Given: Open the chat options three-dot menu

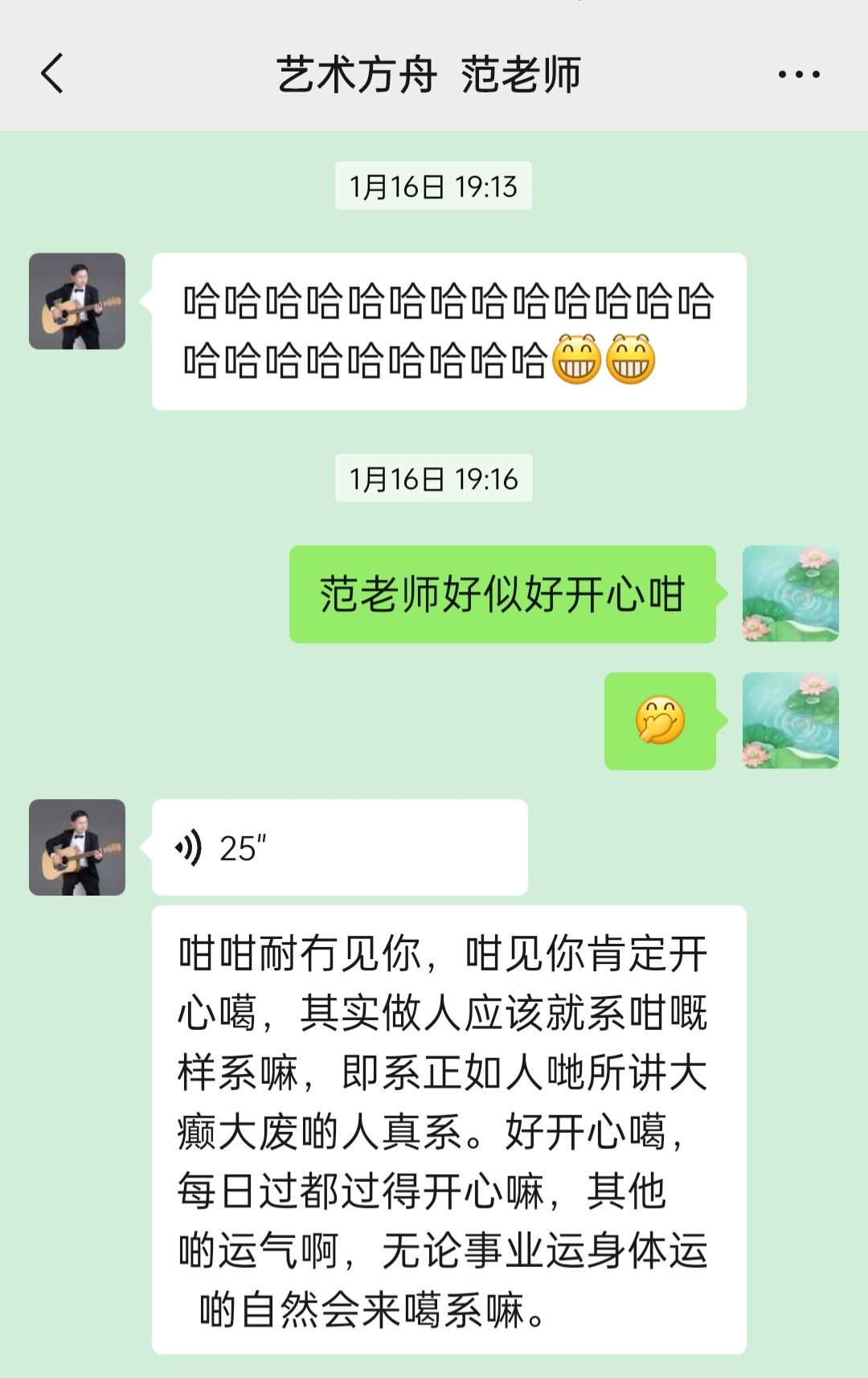Looking at the screenshot, I should (799, 75).
